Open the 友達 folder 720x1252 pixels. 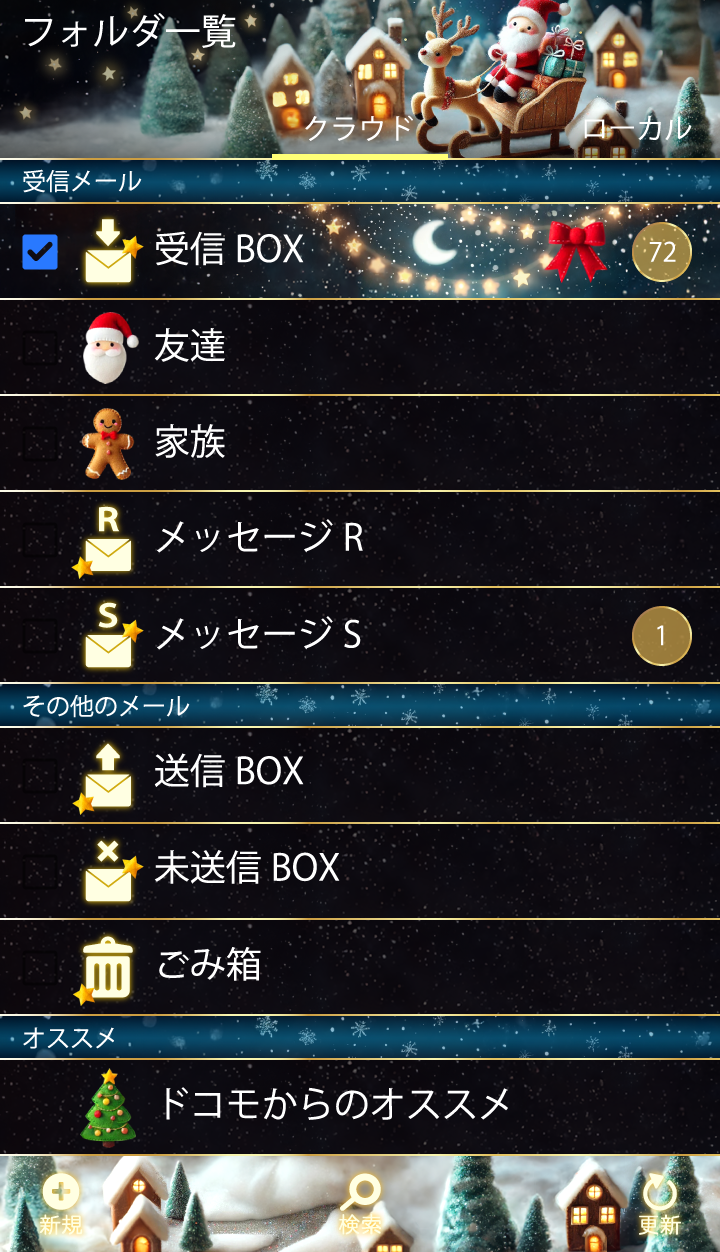click(x=190, y=346)
